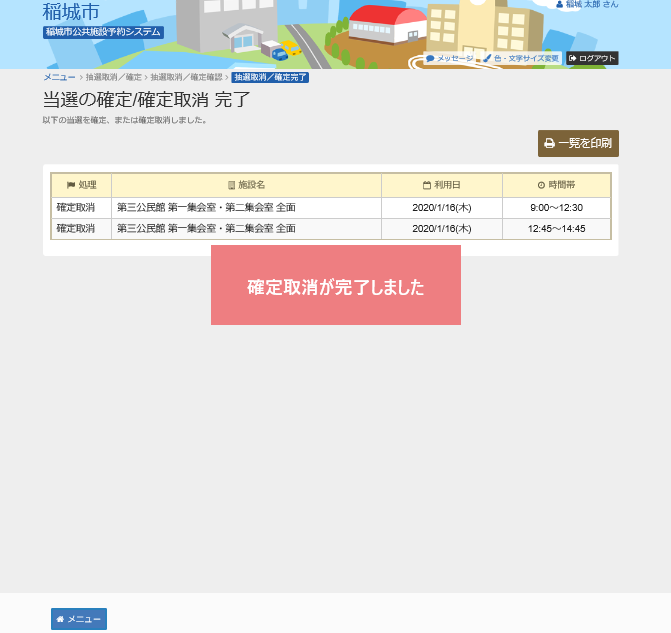This screenshot has width=671, height=633.
Task: Open 稲城市公共施設予約システム home title
Action: pyautogui.click(x=103, y=32)
